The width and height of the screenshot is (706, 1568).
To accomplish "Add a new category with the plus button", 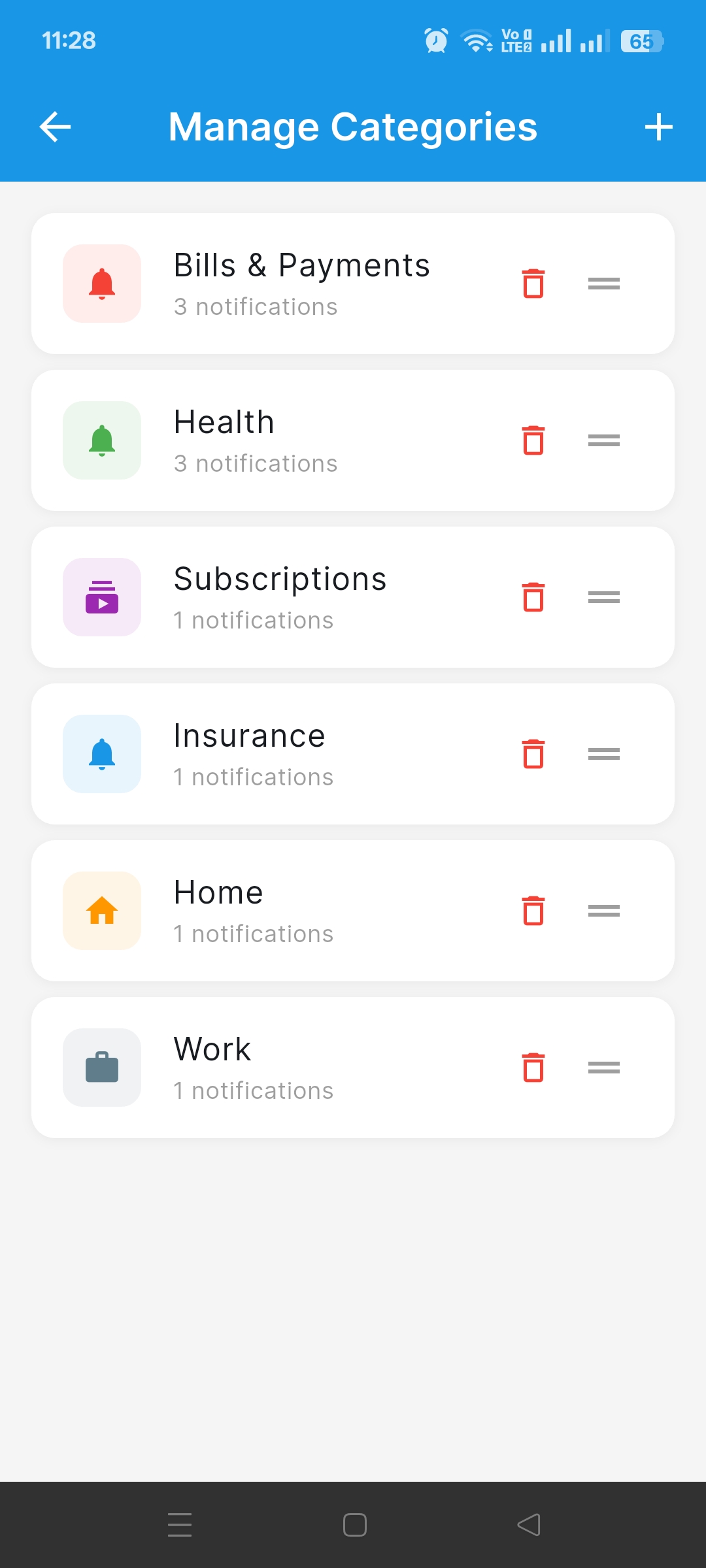I will click(x=658, y=126).
